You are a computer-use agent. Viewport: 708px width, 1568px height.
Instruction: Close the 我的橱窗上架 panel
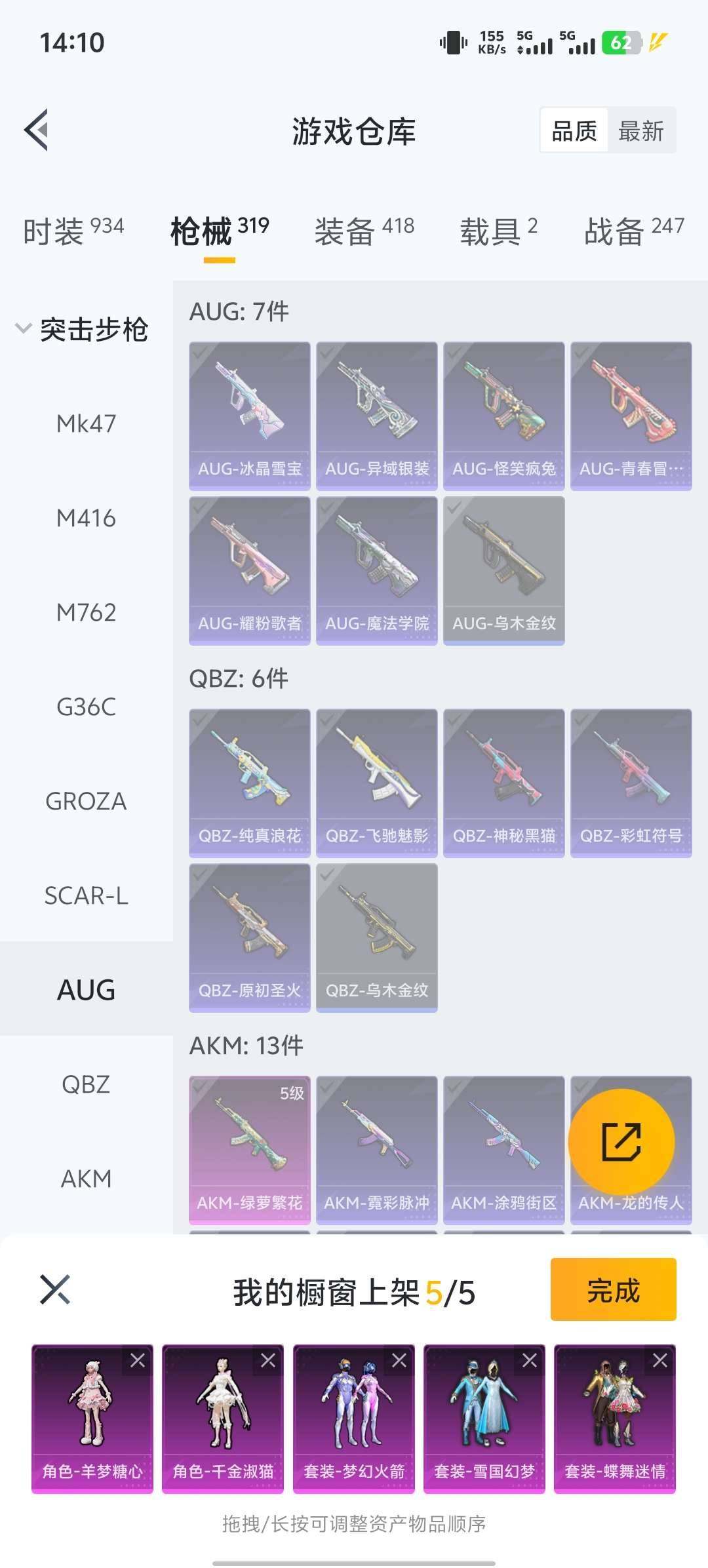[55, 1289]
